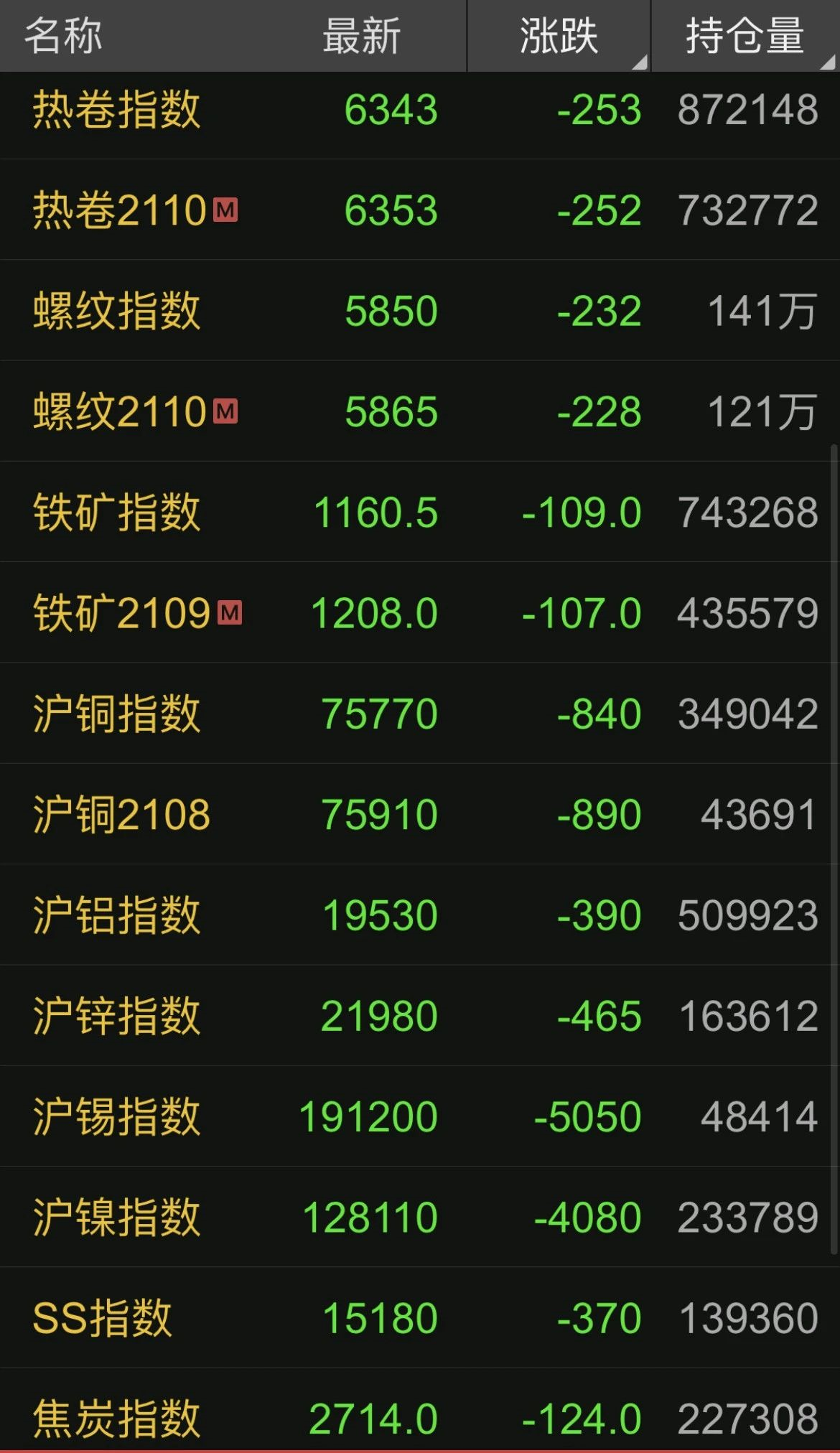Viewport: 840px width, 1453px height.
Task: View the 沪铜指数 quote
Action: pyautogui.click(x=420, y=713)
